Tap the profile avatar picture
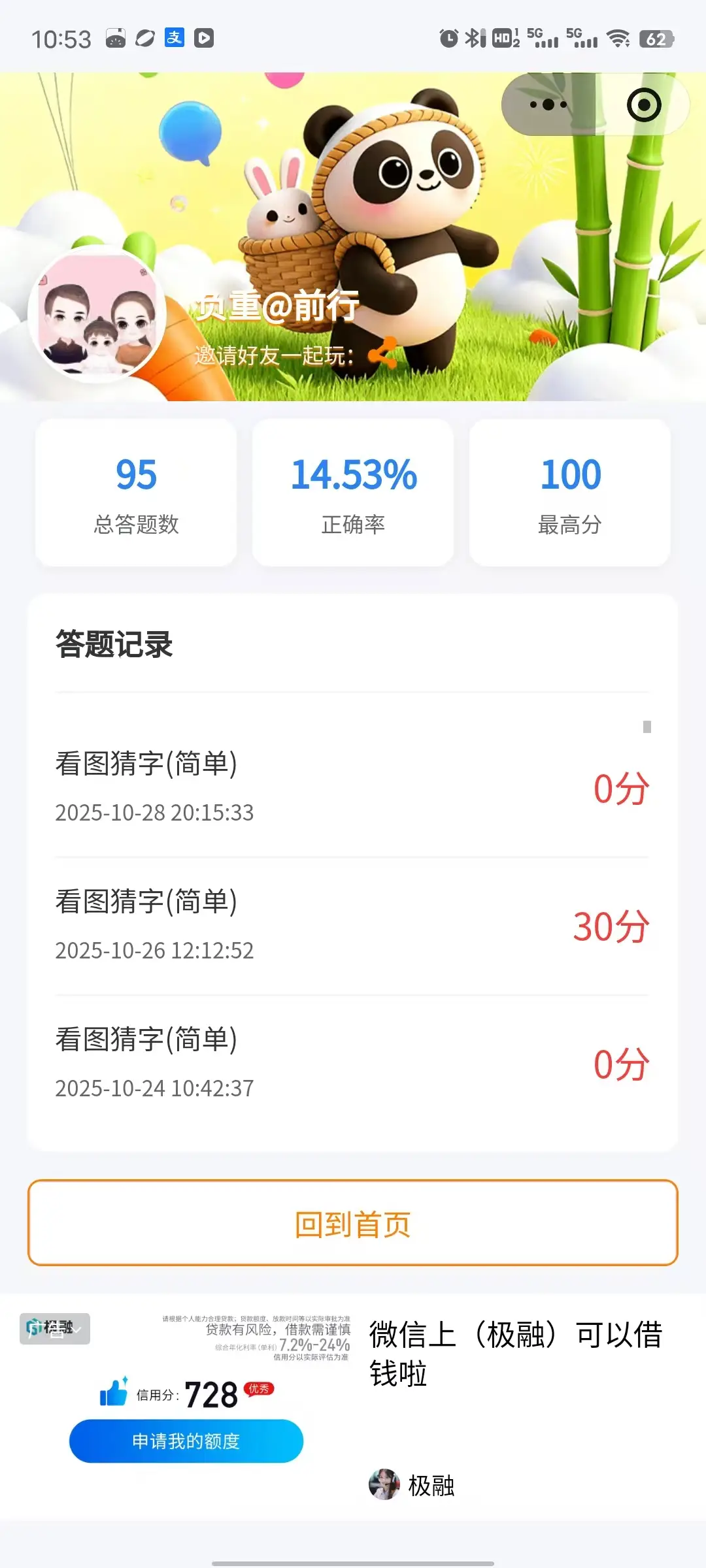706x1568 pixels. [x=97, y=314]
